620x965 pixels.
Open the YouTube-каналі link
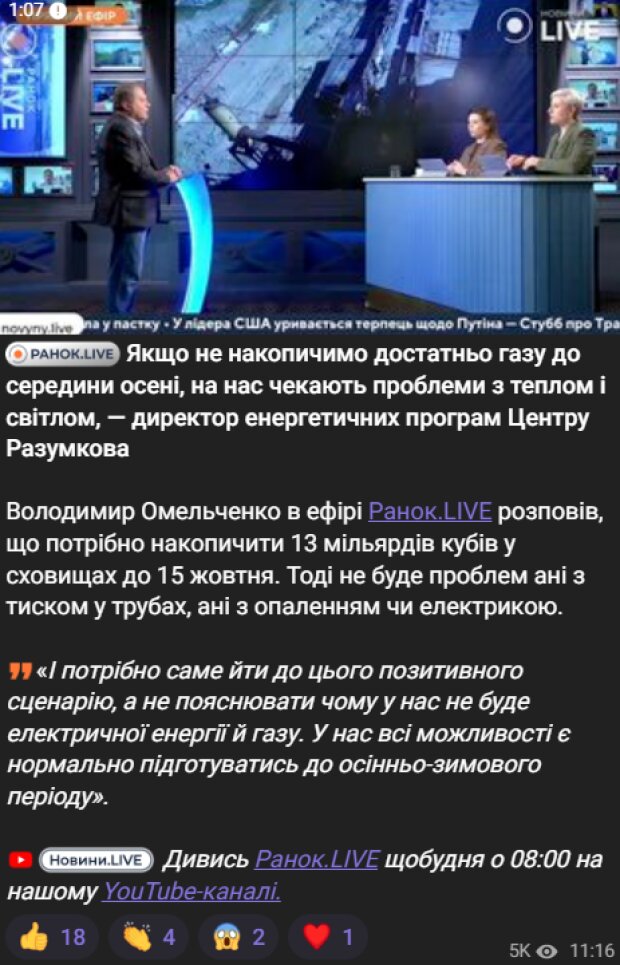pos(192,891)
